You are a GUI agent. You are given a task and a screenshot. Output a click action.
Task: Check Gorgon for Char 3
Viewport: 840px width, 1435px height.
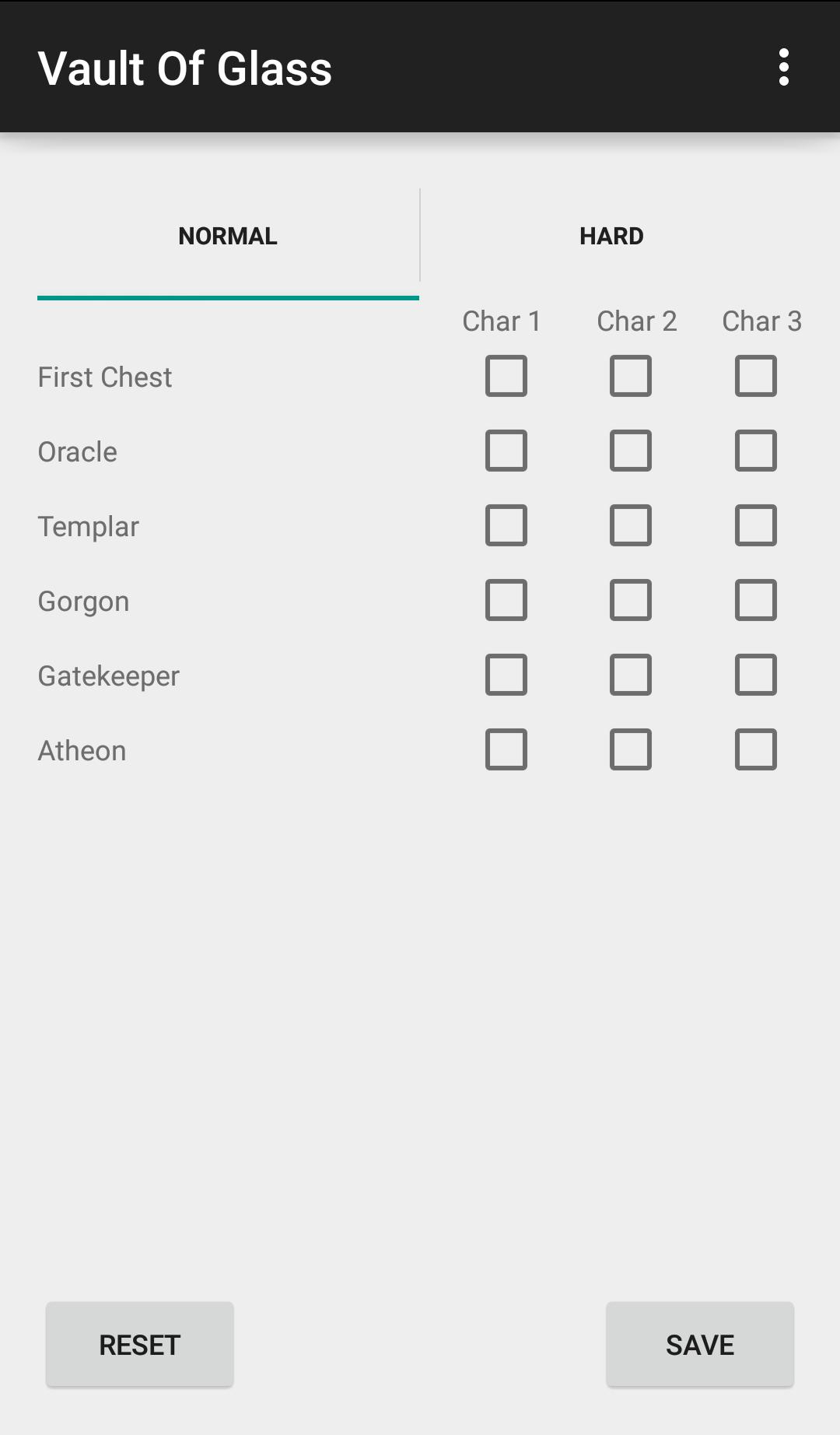click(756, 600)
